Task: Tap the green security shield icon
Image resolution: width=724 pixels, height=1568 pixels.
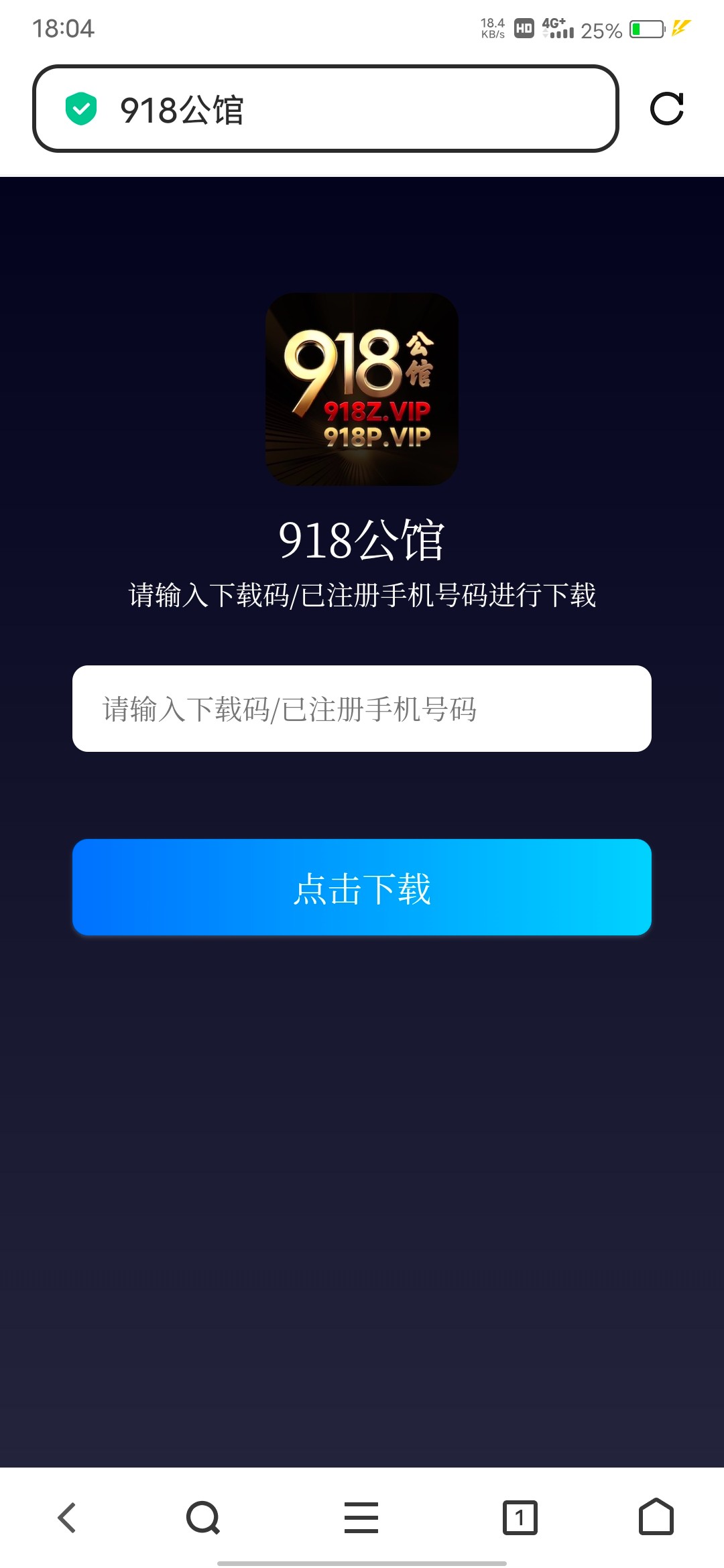Action: click(81, 109)
